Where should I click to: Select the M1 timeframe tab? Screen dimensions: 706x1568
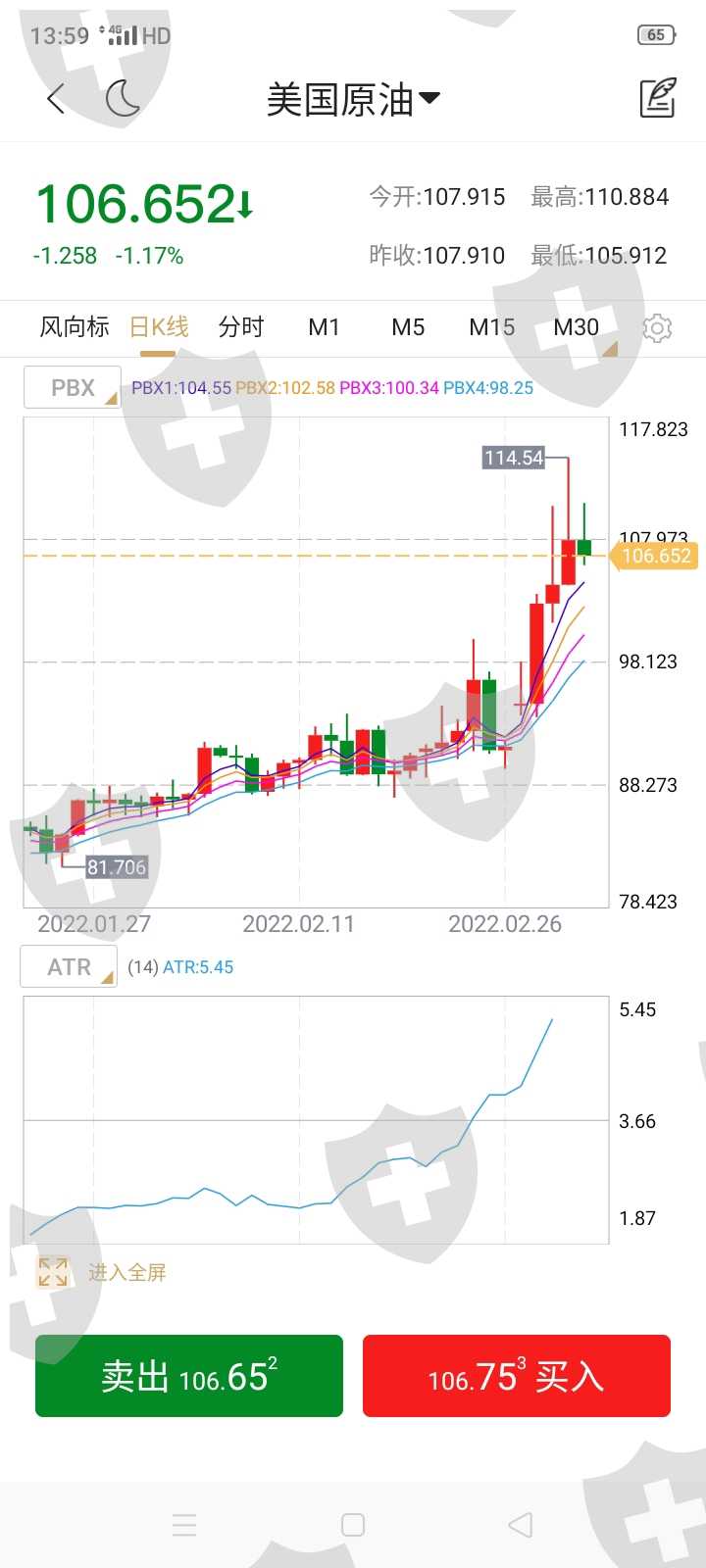tap(324, 327)
